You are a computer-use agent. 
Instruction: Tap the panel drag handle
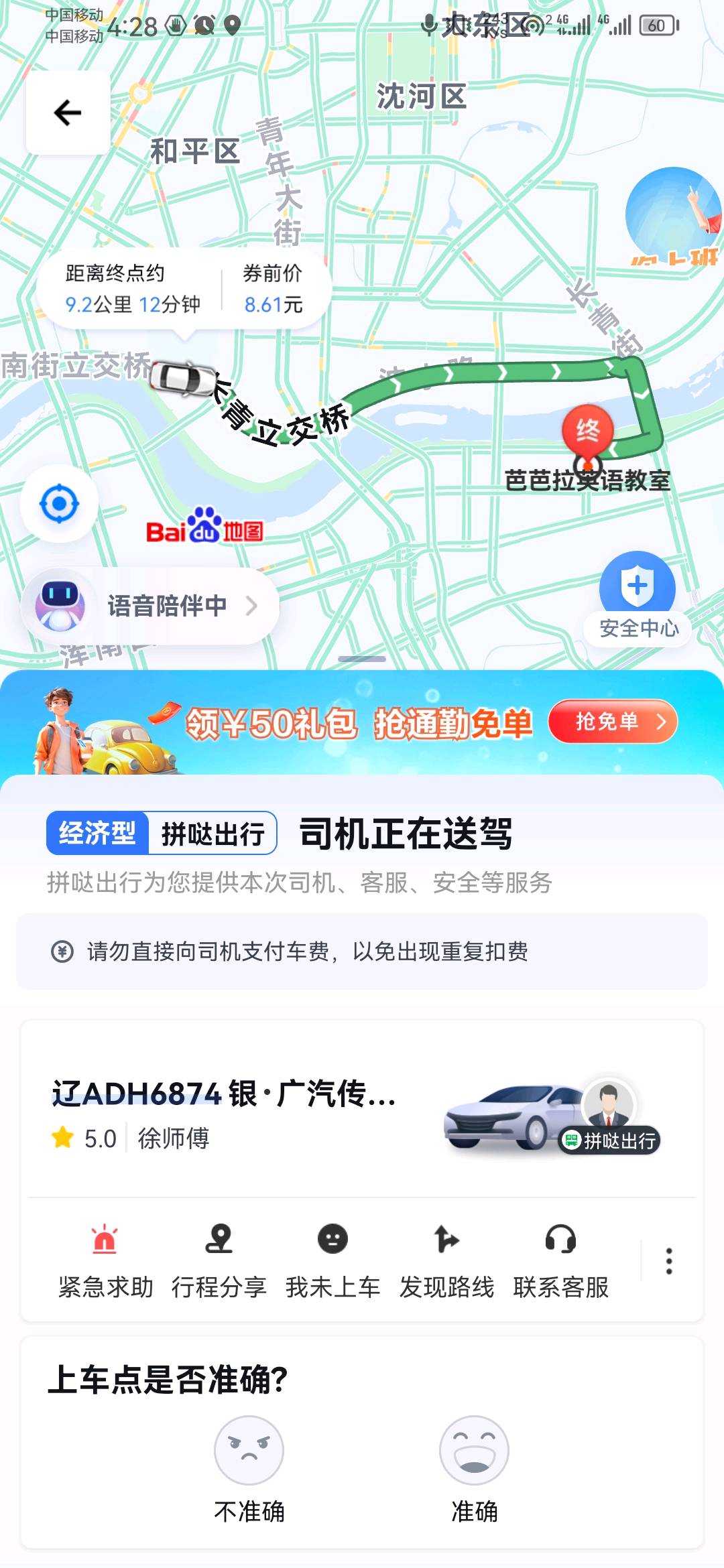click(x=362, y=659)
